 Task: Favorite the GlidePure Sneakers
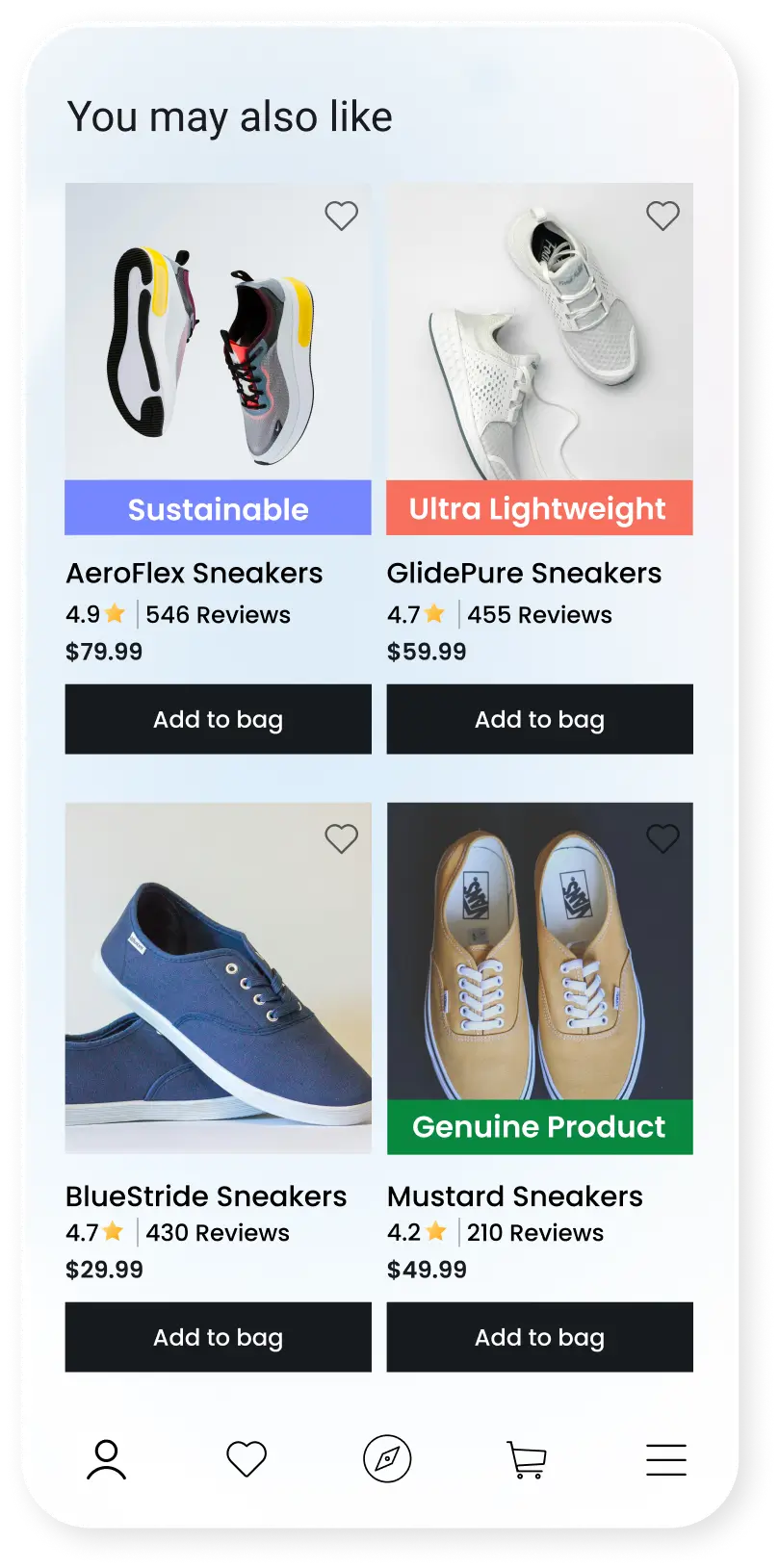(x=662, y=216)
